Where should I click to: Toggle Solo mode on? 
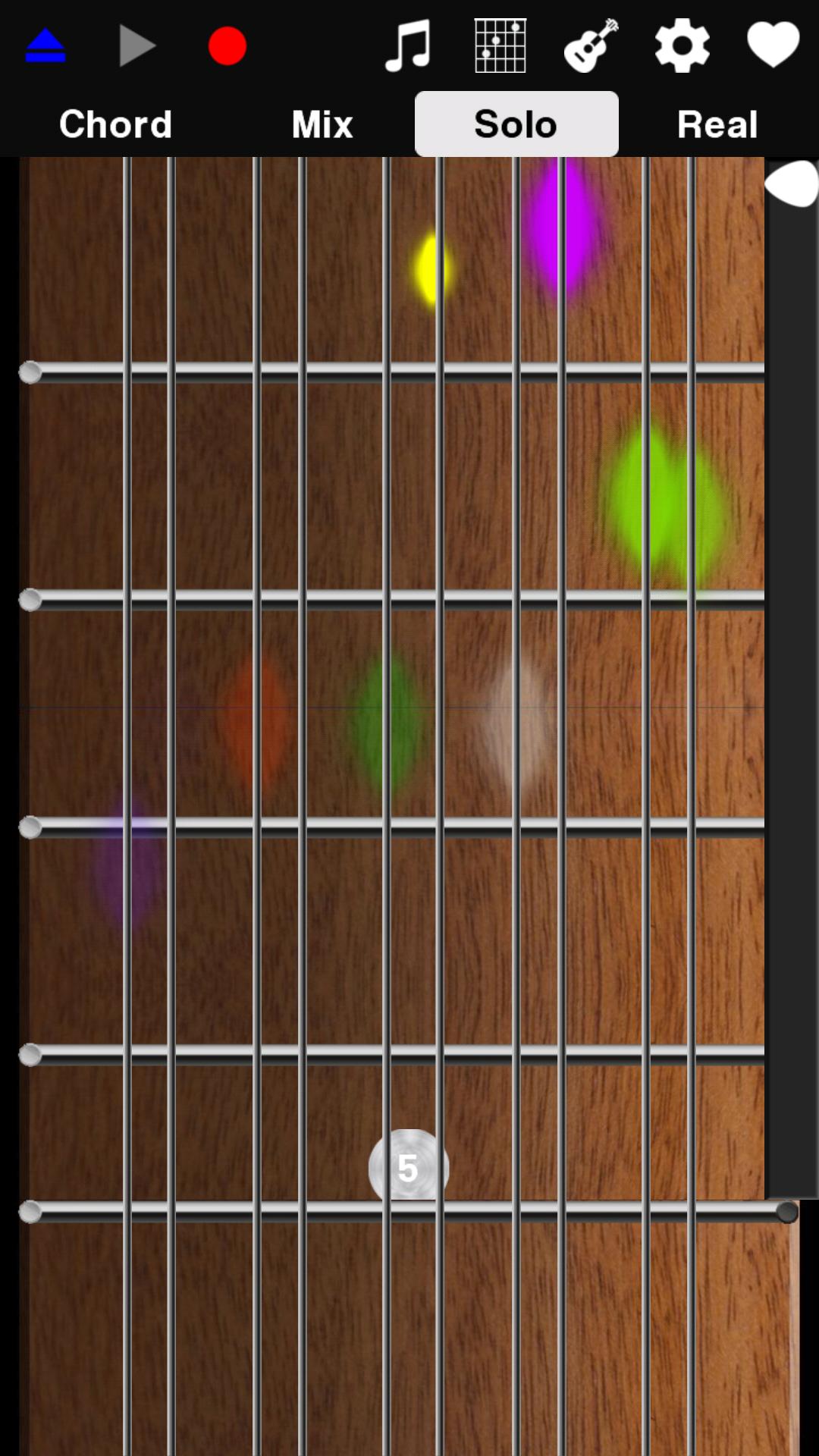[515, 123]
